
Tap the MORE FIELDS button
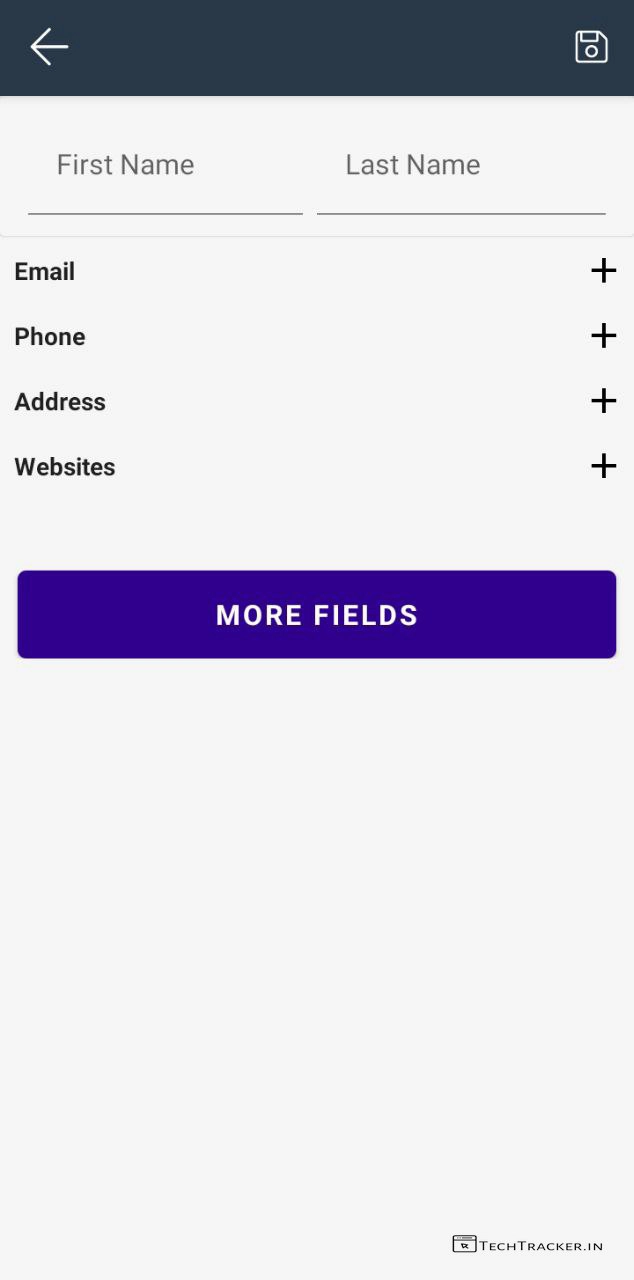click(x=317, y=614)
